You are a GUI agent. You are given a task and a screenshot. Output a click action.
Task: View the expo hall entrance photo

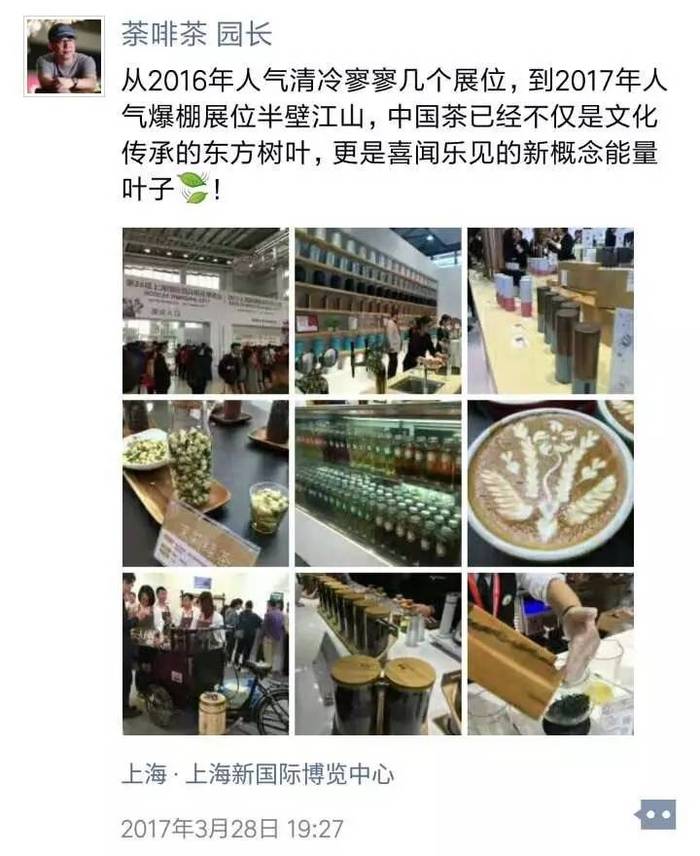tap(205, 311)
